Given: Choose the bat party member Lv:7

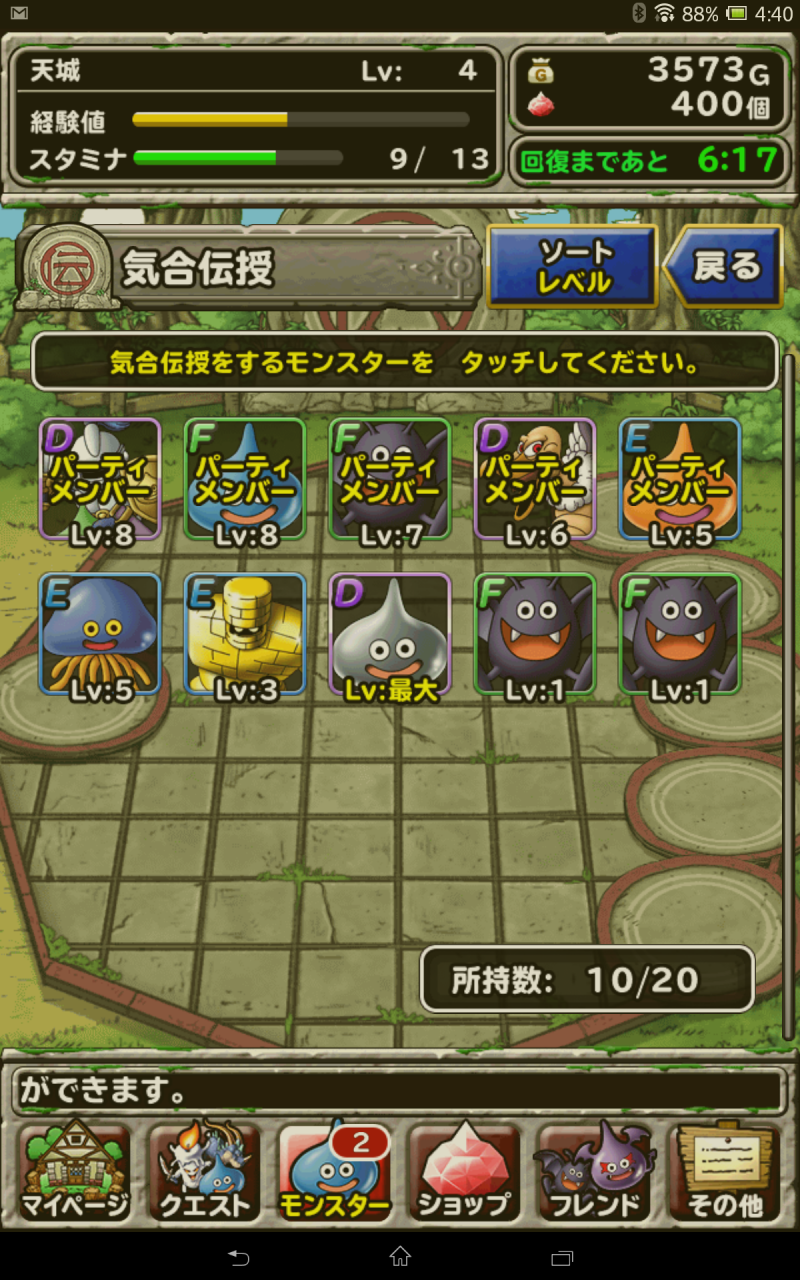Looking at the screenshot, I should pos(390,481).
